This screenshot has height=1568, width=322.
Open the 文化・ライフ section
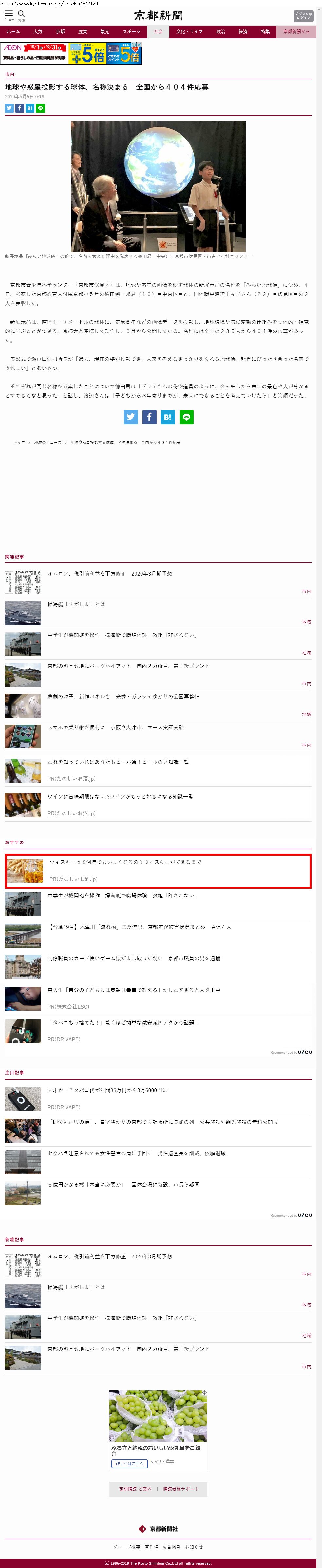coord(189,32)
